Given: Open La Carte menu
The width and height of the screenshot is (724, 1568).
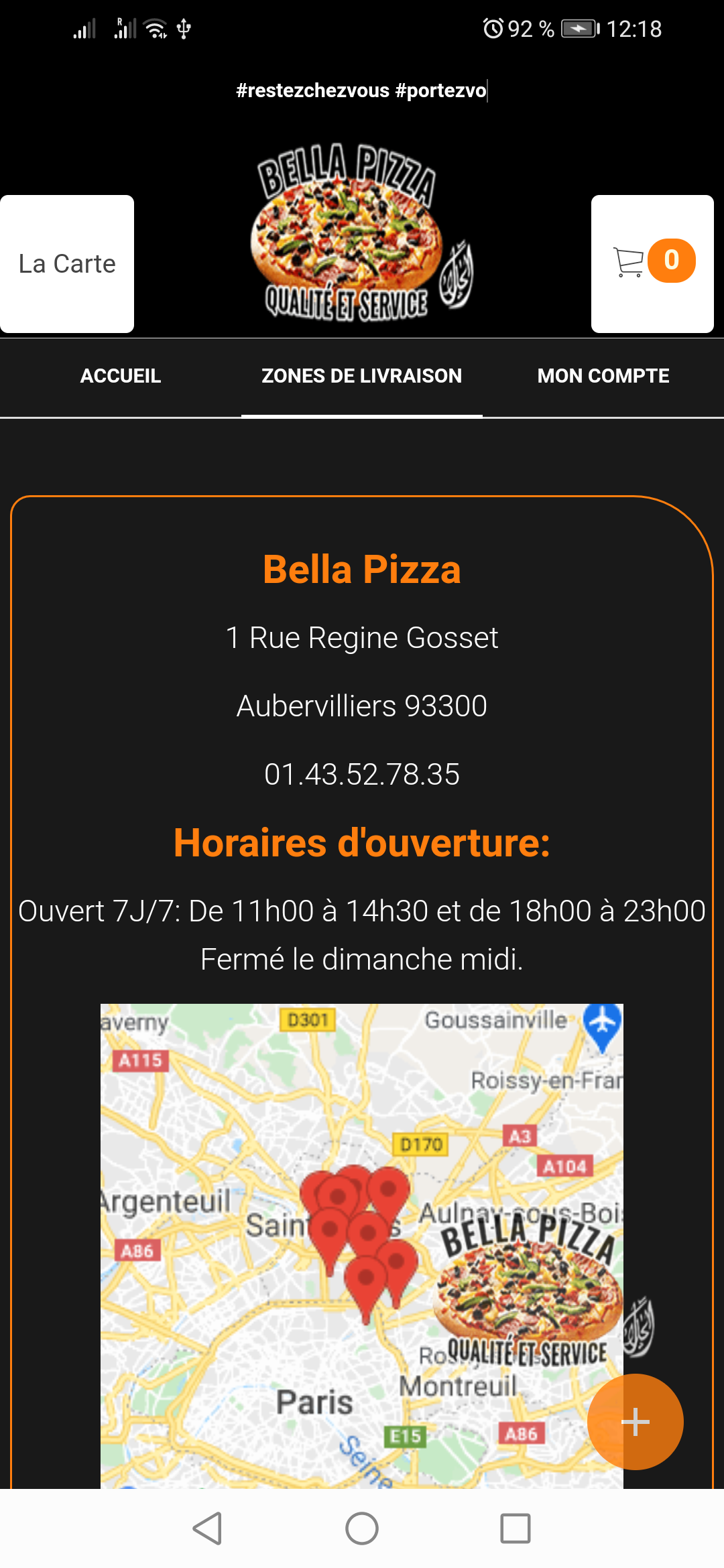Looking at the screenshot, I should pos(67,264).
